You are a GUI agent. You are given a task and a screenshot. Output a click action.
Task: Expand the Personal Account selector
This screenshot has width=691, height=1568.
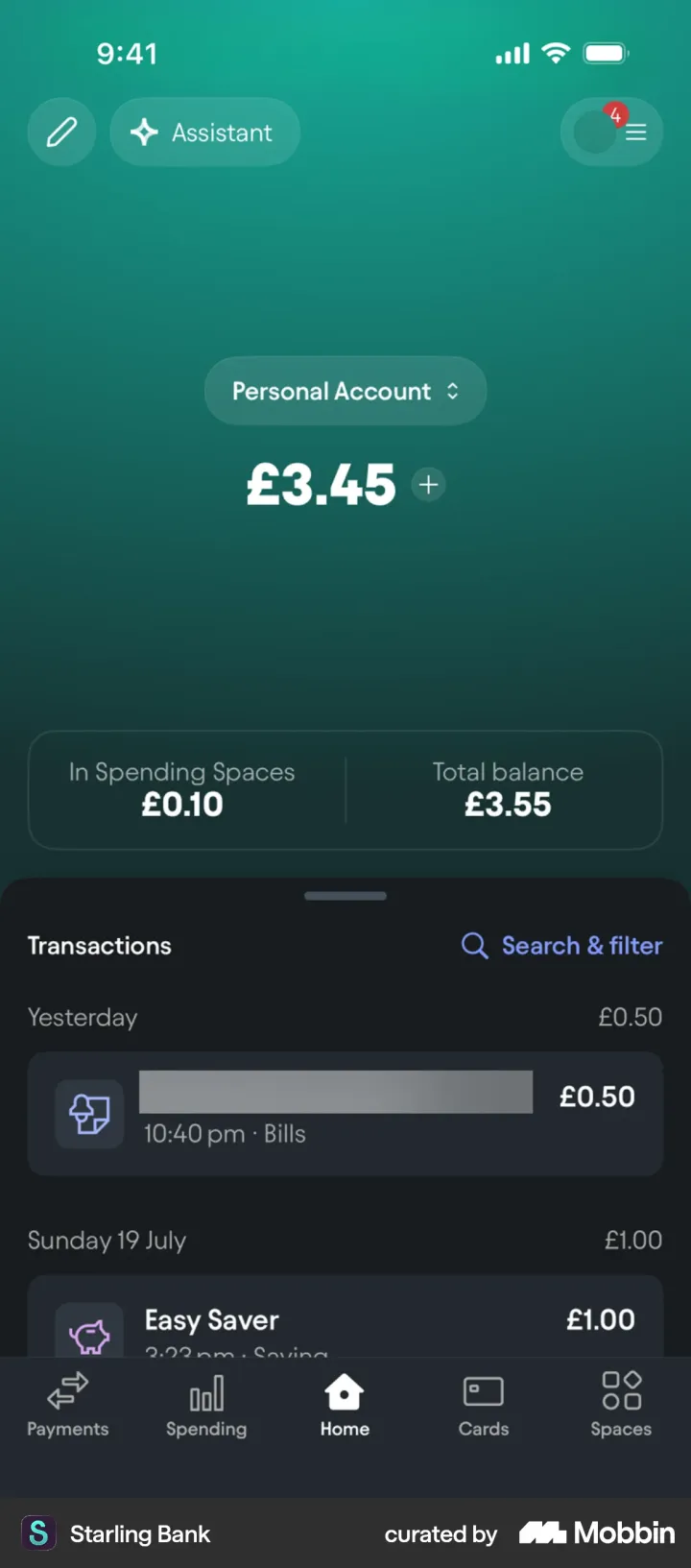345,391
